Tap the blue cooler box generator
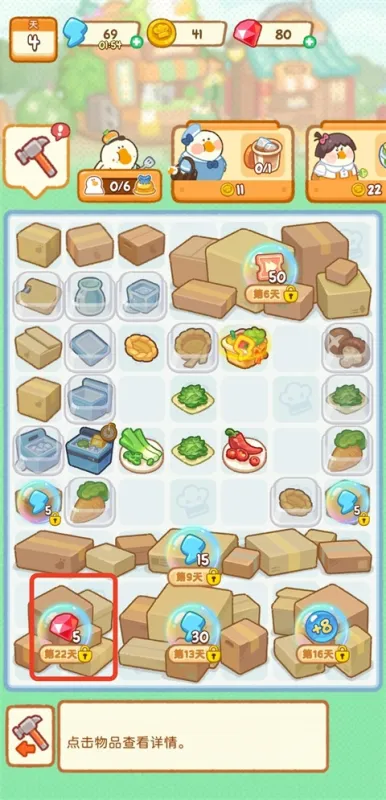This screenshot has width=386, height=800. click(x=91, y=449)
